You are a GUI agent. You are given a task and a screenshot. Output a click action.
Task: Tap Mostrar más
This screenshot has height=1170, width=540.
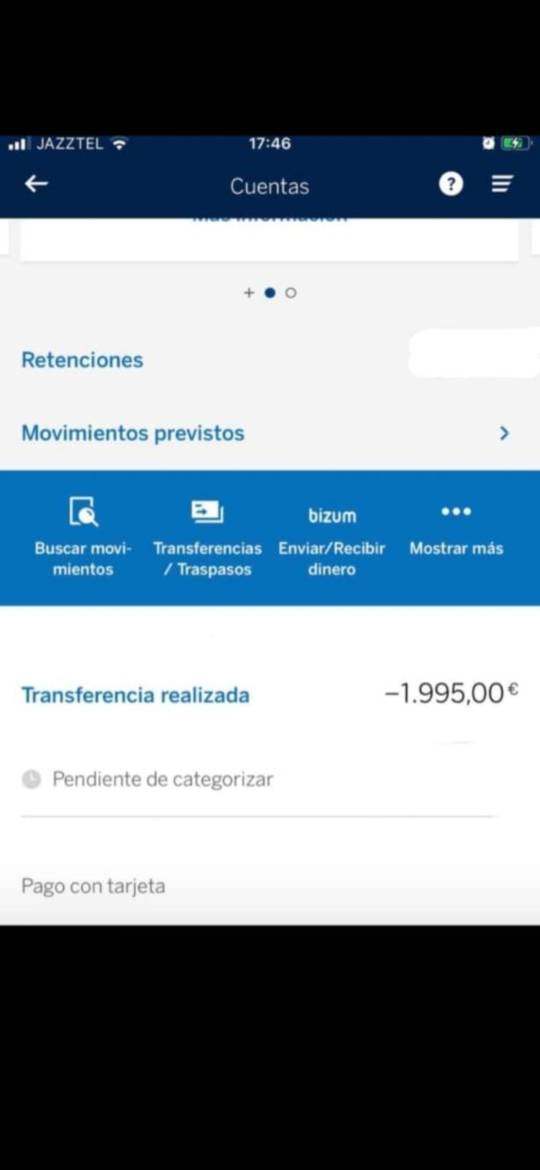point(456,531)
